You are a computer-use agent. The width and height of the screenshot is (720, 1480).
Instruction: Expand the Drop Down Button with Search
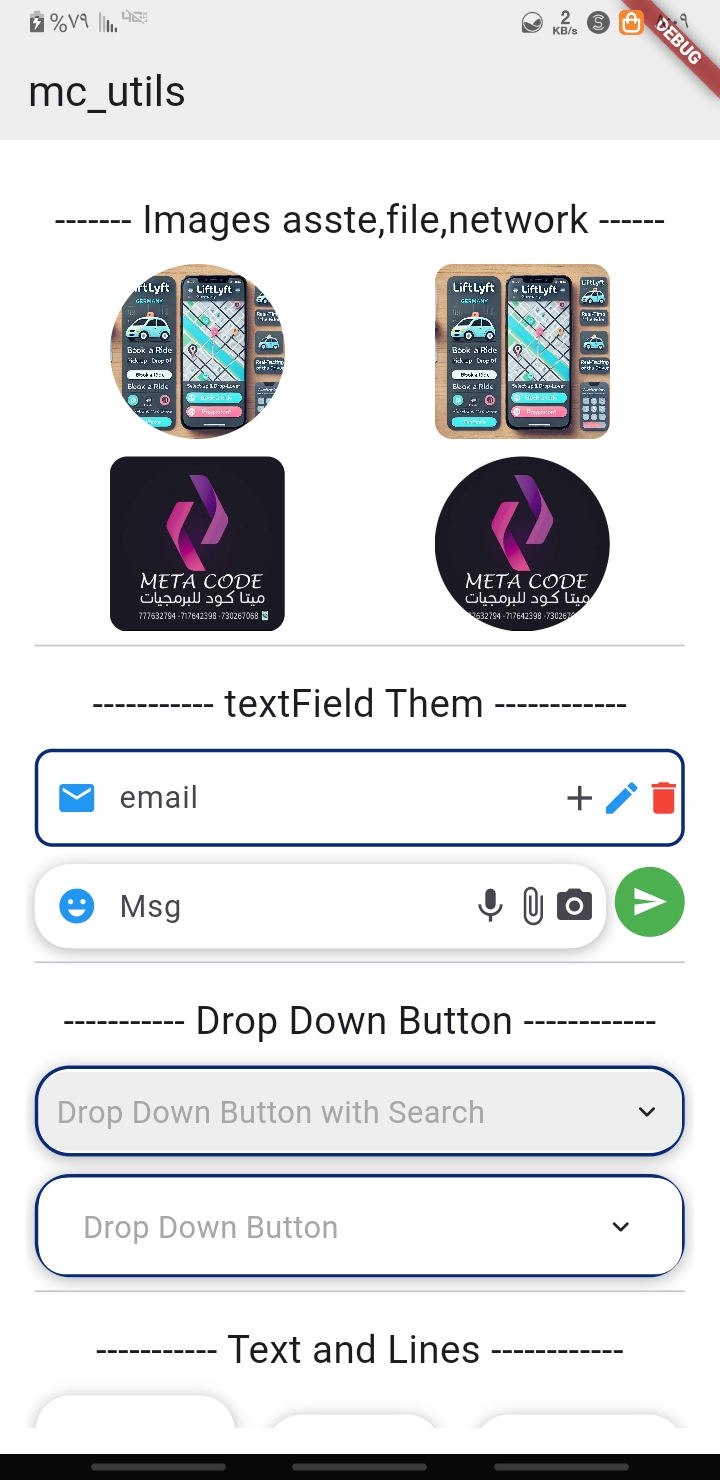pyautogui.click(x=360, y=1112)
